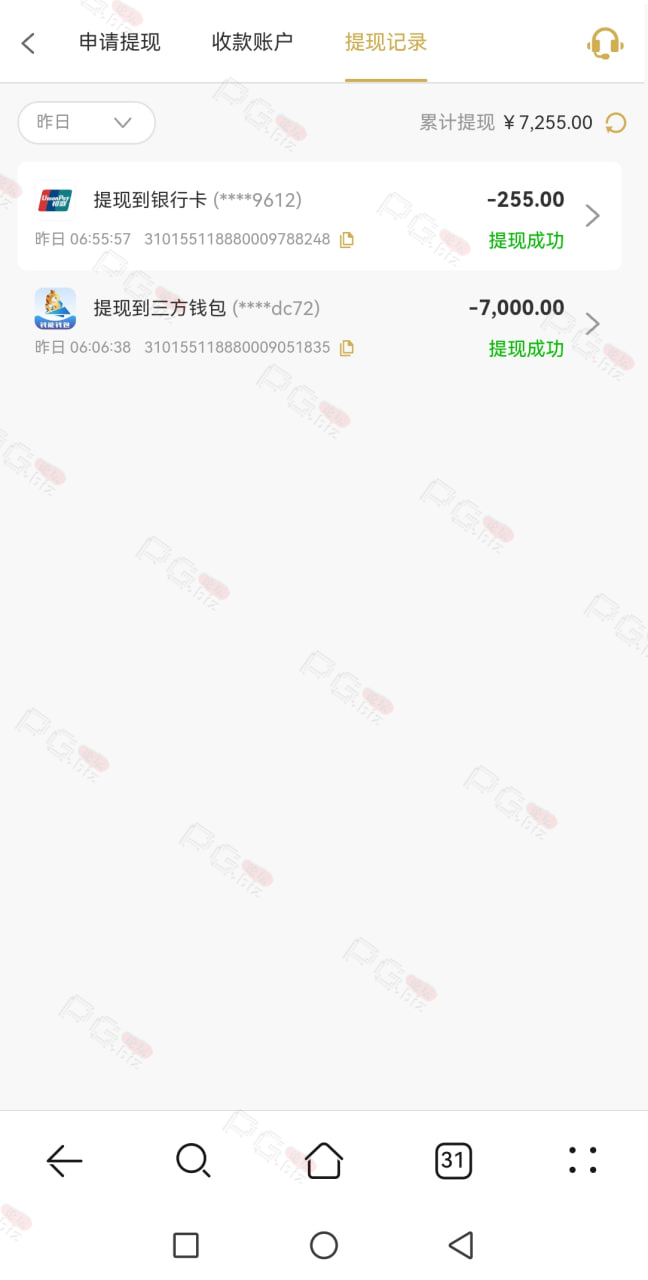
Task: Go to the browser home page
Action: point(324,1160)
